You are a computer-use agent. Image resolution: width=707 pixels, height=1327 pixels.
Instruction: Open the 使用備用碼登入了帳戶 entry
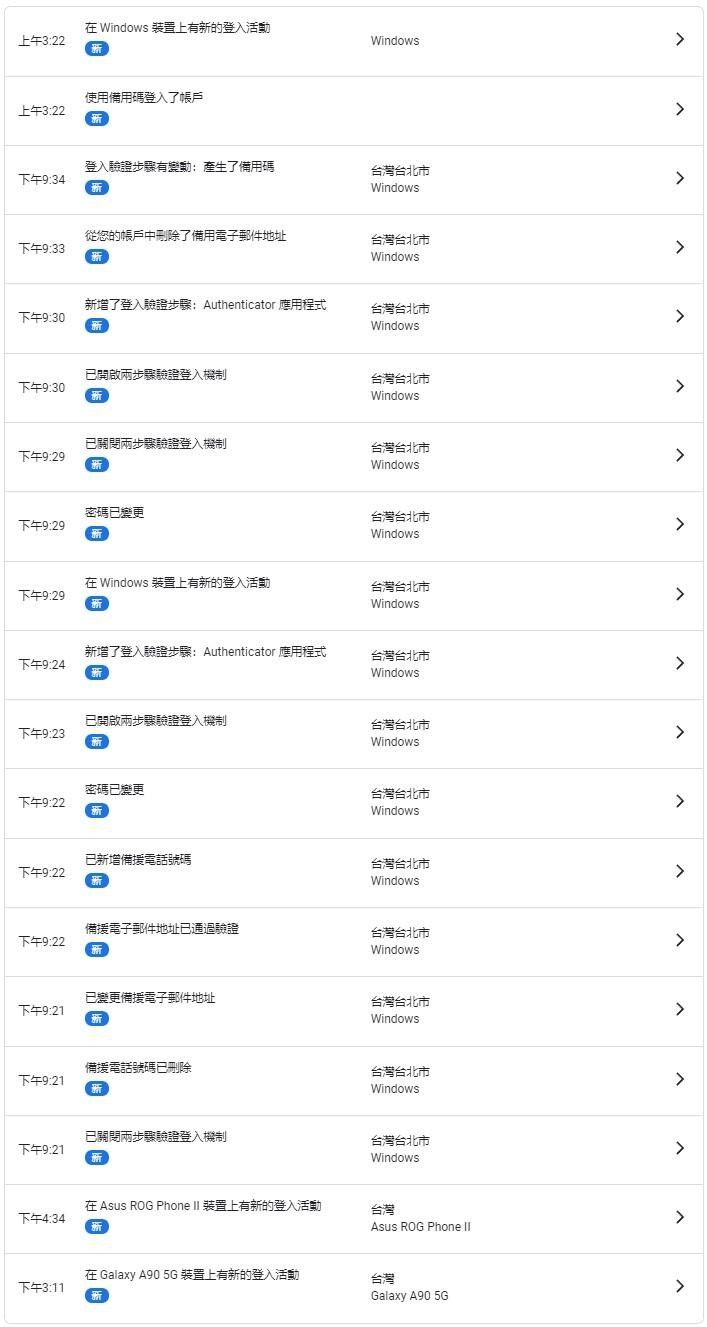(353, 109)
